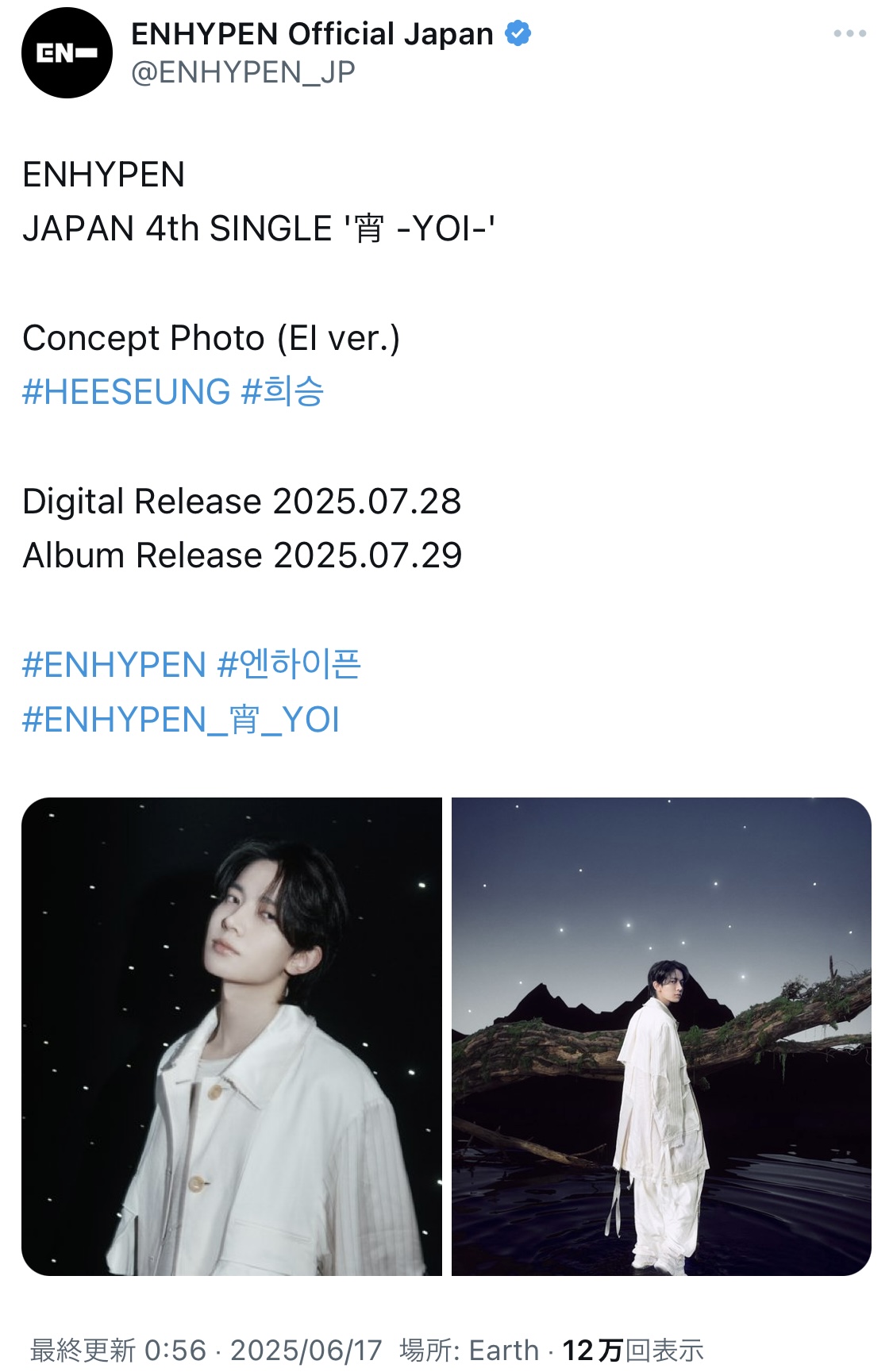The image size is (893, 1372).
Task: Open the #HEESEUNG hashtag
Action: pyautogui.click(x=126, y=392)
